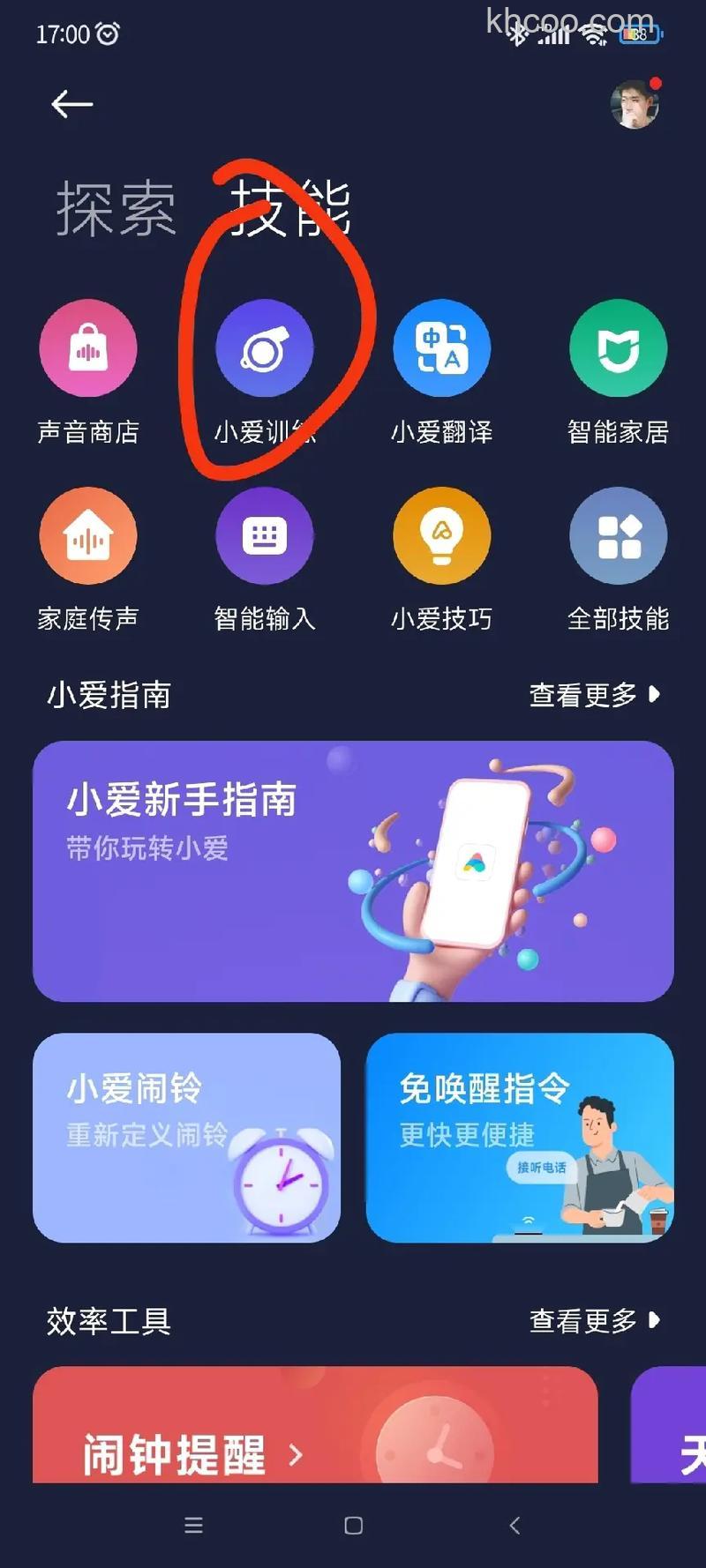Tap the 小爱闹铃 alarm card

click(x=186, y=1139)
